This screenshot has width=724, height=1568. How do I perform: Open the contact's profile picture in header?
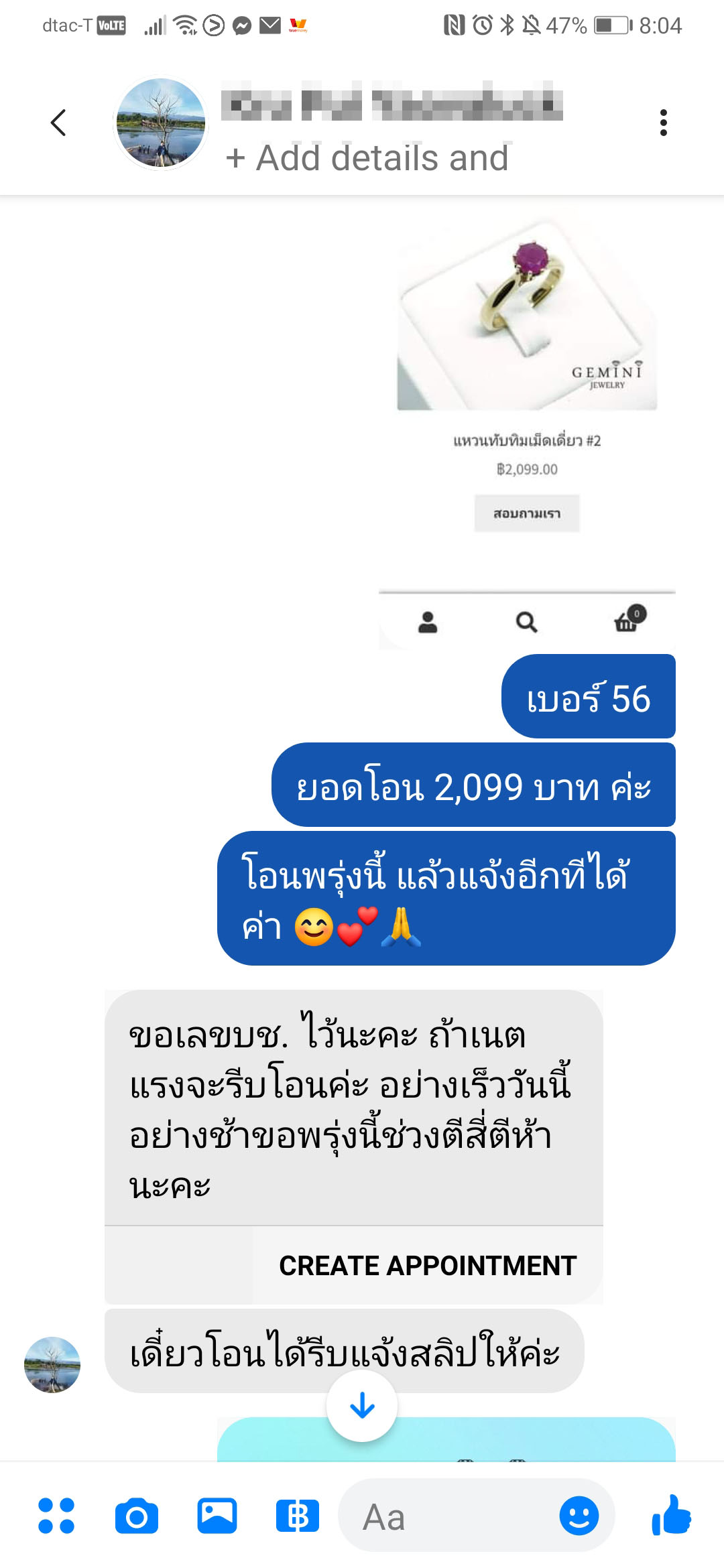point(161,123)
